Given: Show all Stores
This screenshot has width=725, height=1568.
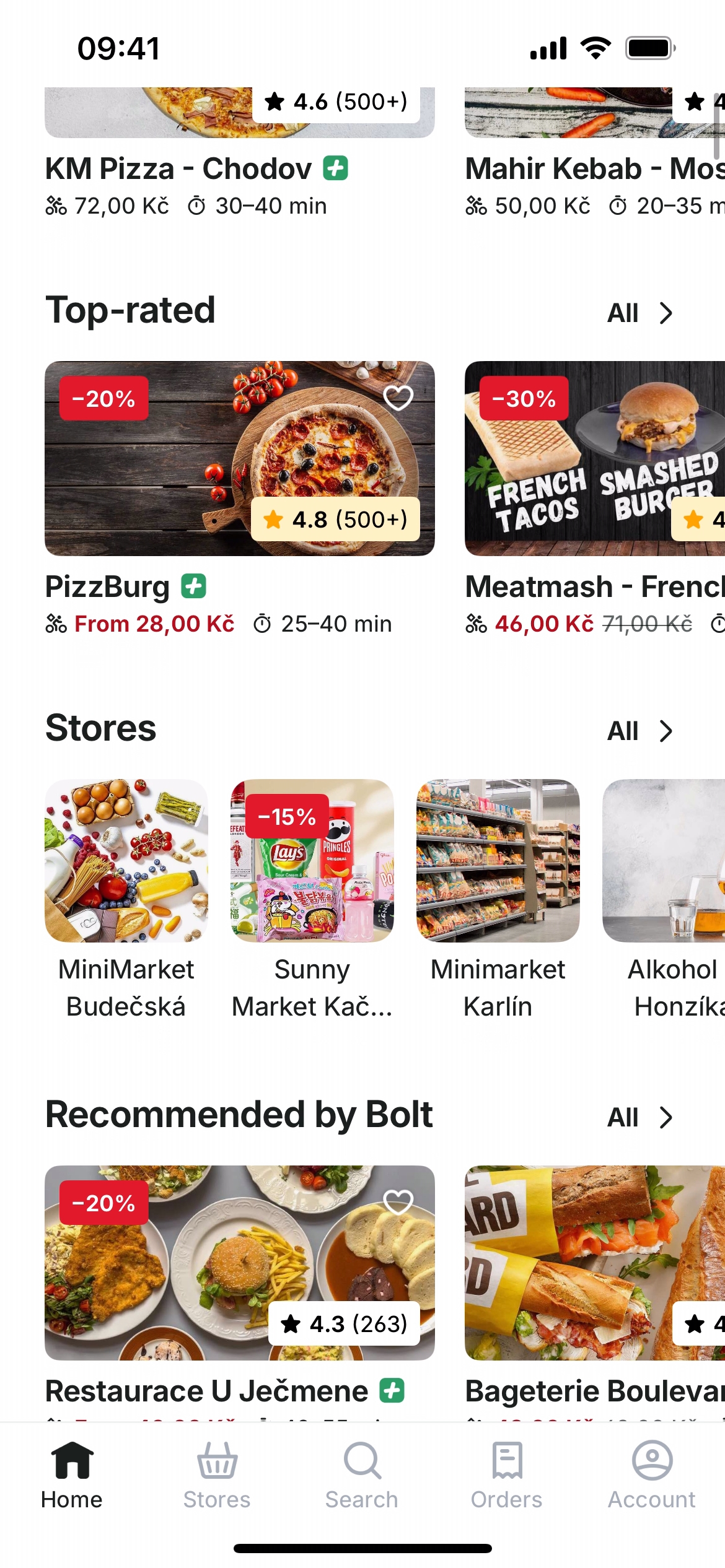Looking at the screenshot, I should pyautogui.click(x=639, y=731).
